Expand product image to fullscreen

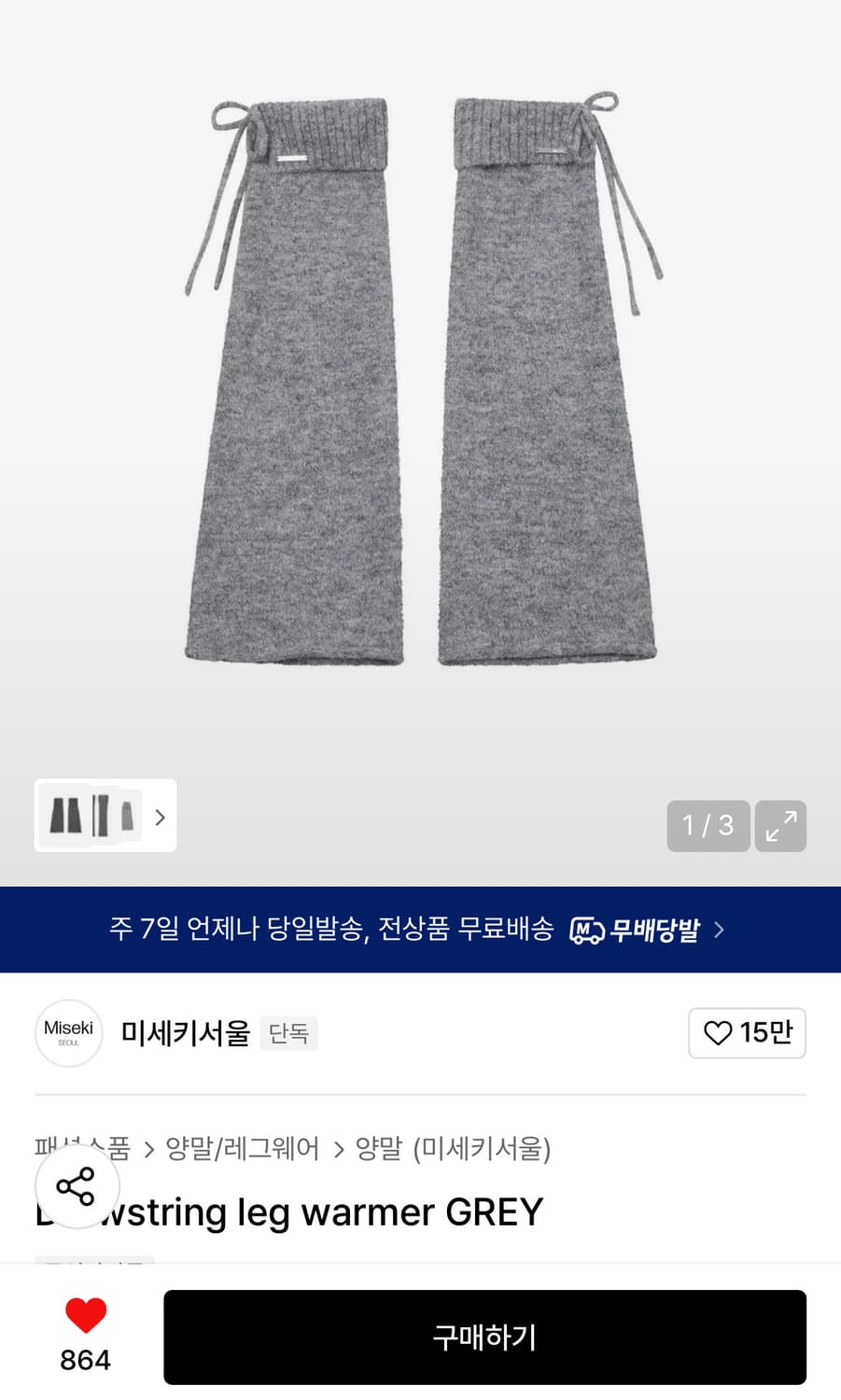[780, 826]
